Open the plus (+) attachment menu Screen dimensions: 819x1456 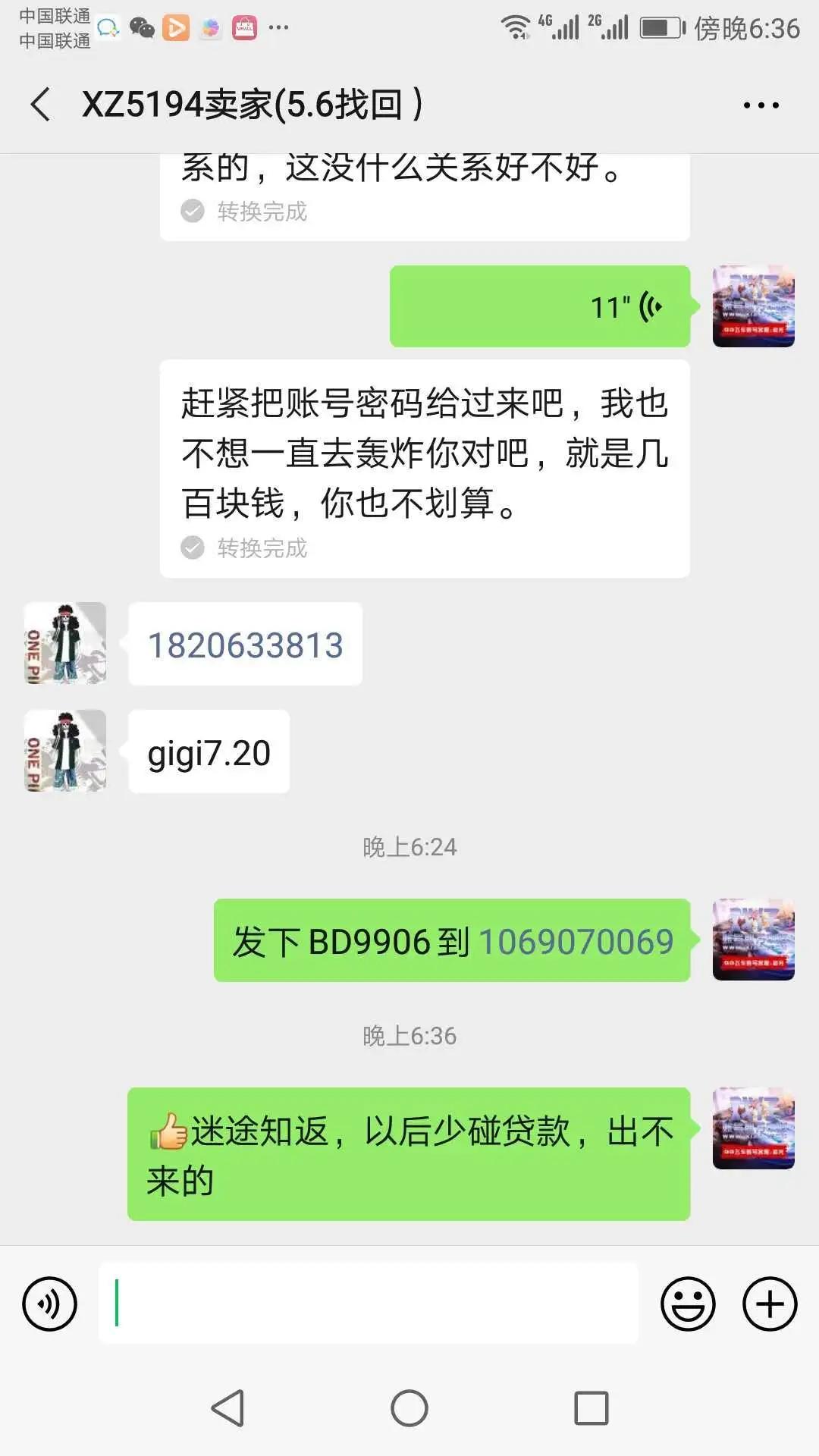[768, 1303]
